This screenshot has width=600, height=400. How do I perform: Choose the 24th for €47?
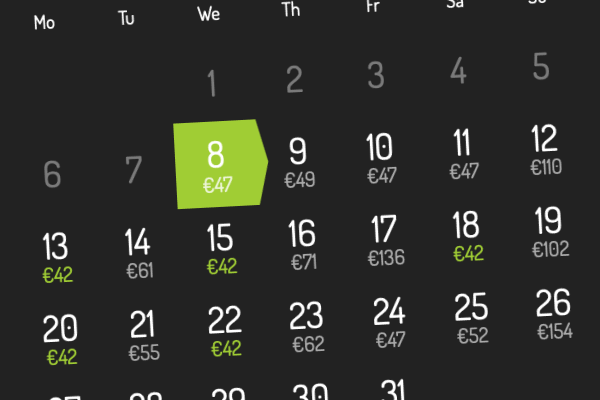(388, 323)
